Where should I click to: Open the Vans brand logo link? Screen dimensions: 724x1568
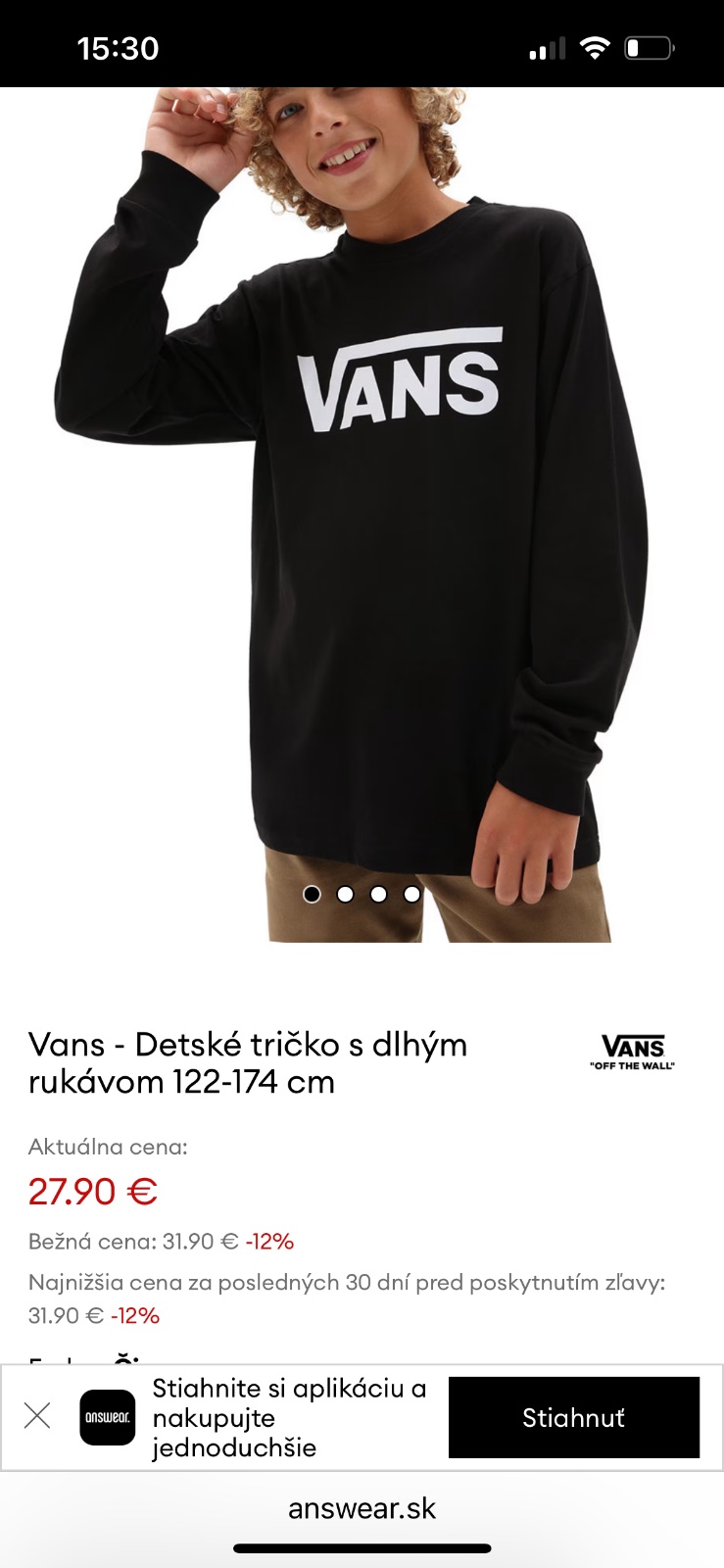pyautogui.click(x=633, y=1053)
